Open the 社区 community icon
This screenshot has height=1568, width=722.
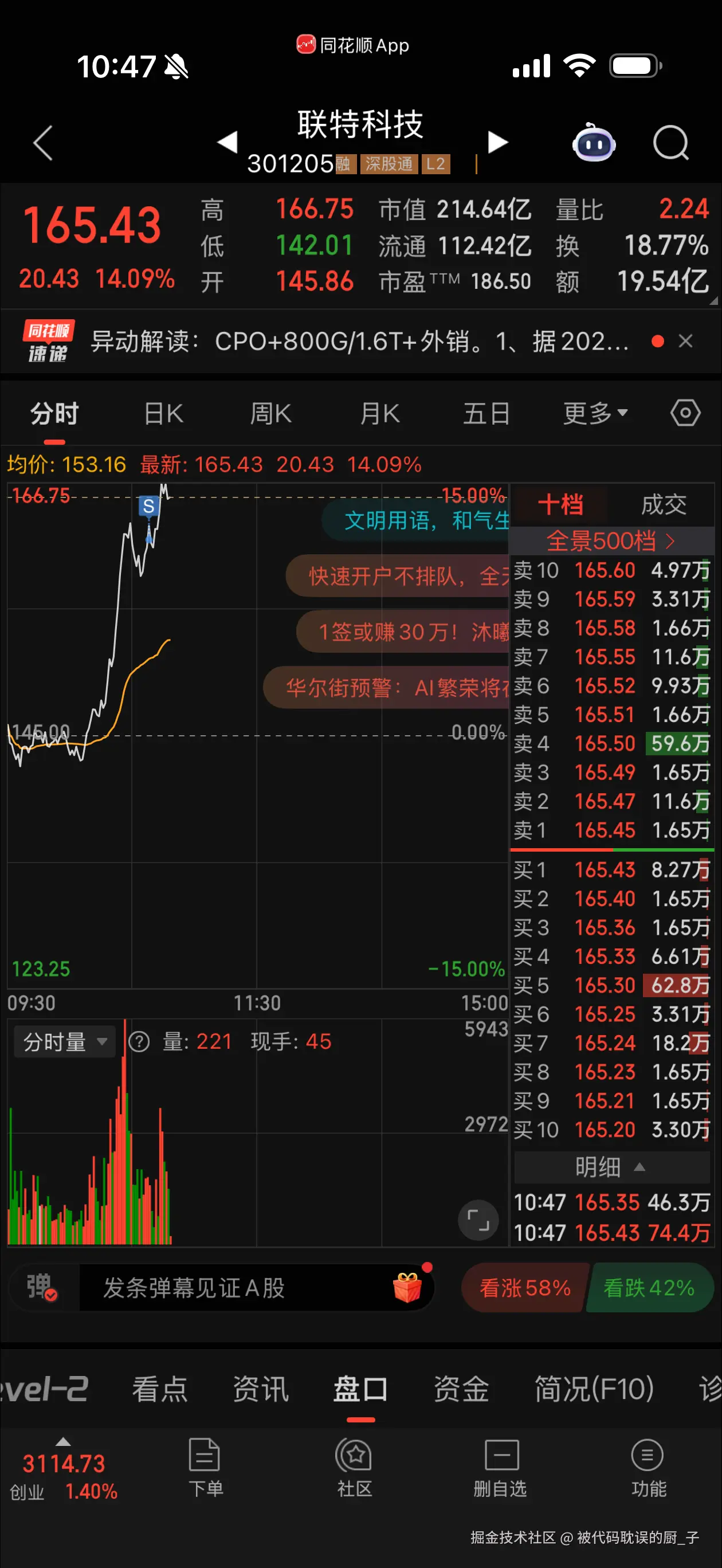[x=355, y=1467]
